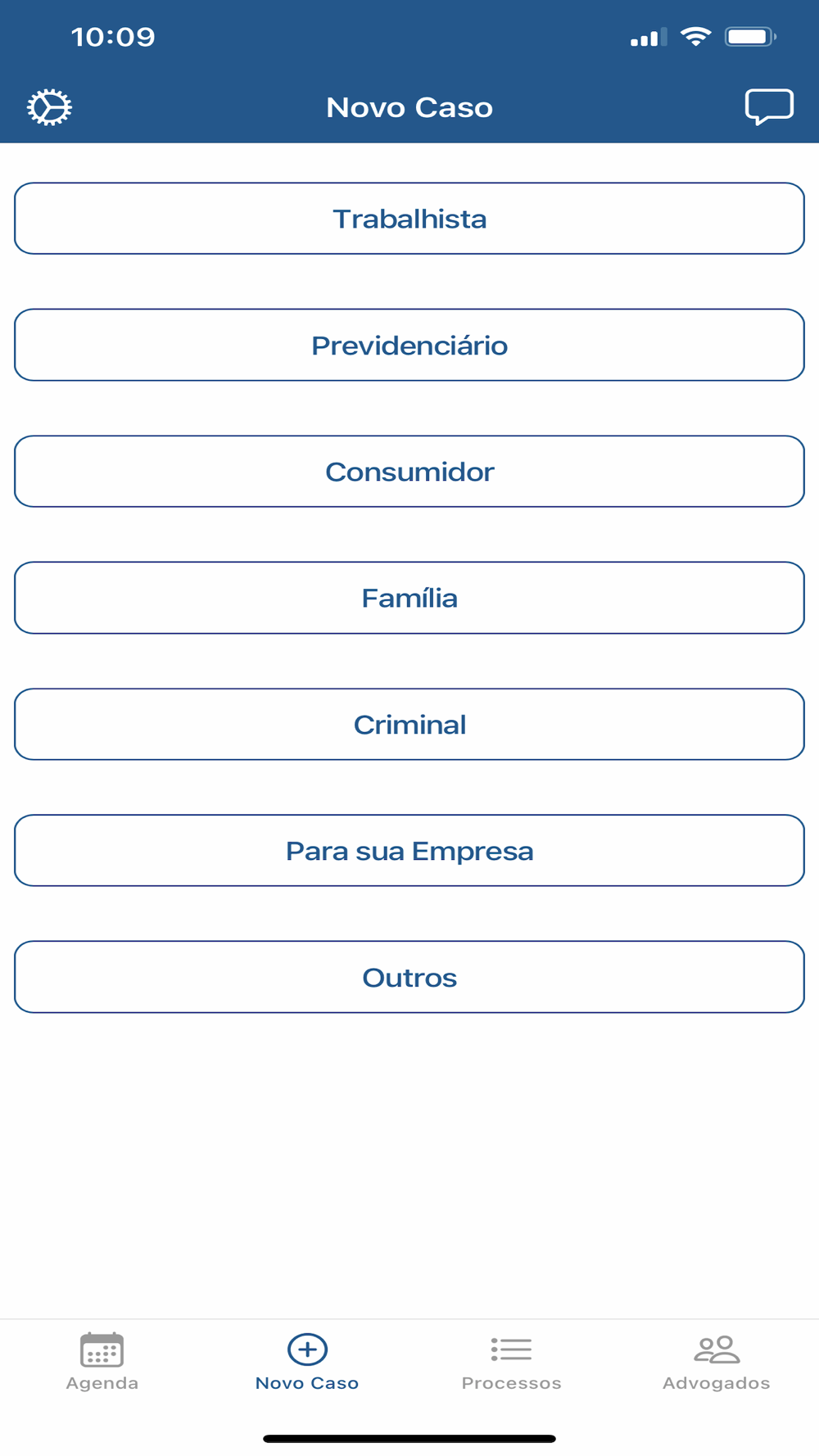Choose Previdenciário as case category

[409, 345]
